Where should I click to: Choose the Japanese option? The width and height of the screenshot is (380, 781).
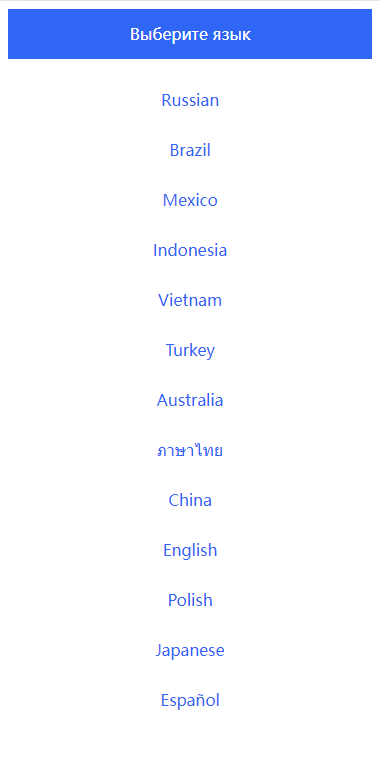pyautogui.click(x=190, y=650)
